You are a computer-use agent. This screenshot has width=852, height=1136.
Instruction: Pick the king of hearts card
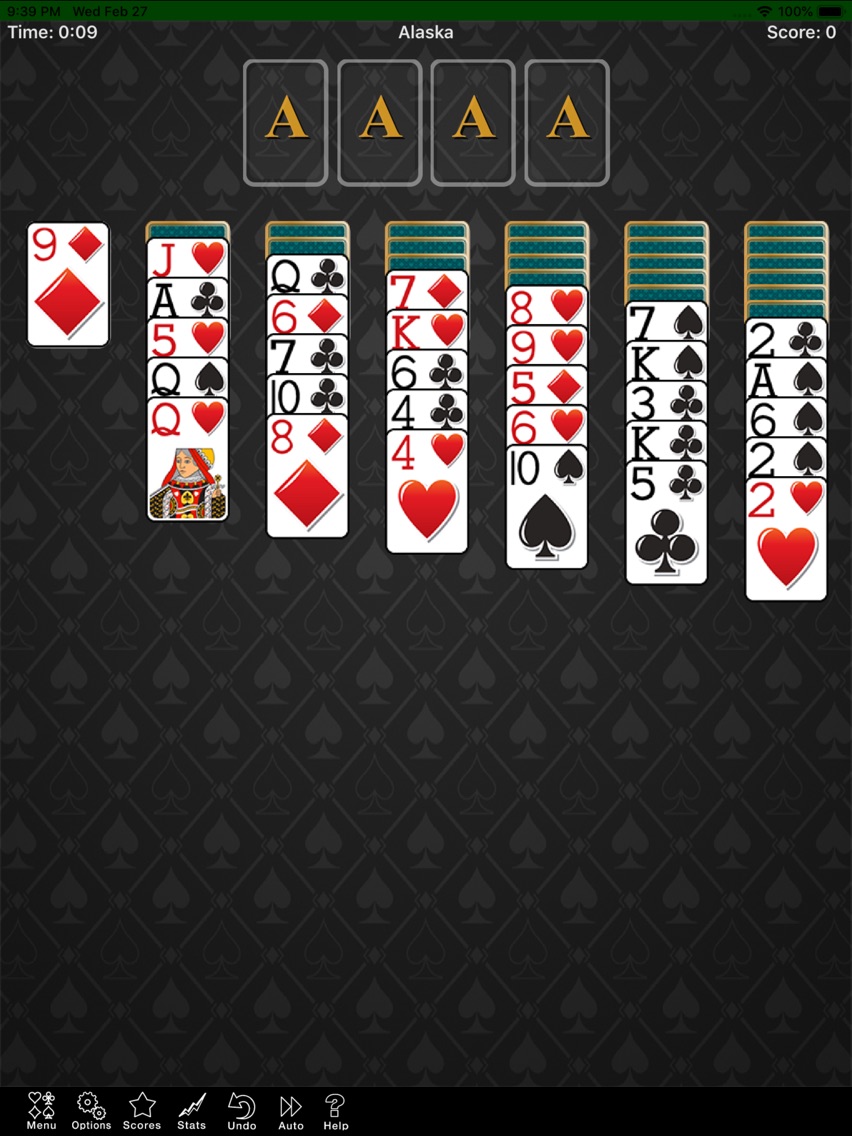point(427,331)
